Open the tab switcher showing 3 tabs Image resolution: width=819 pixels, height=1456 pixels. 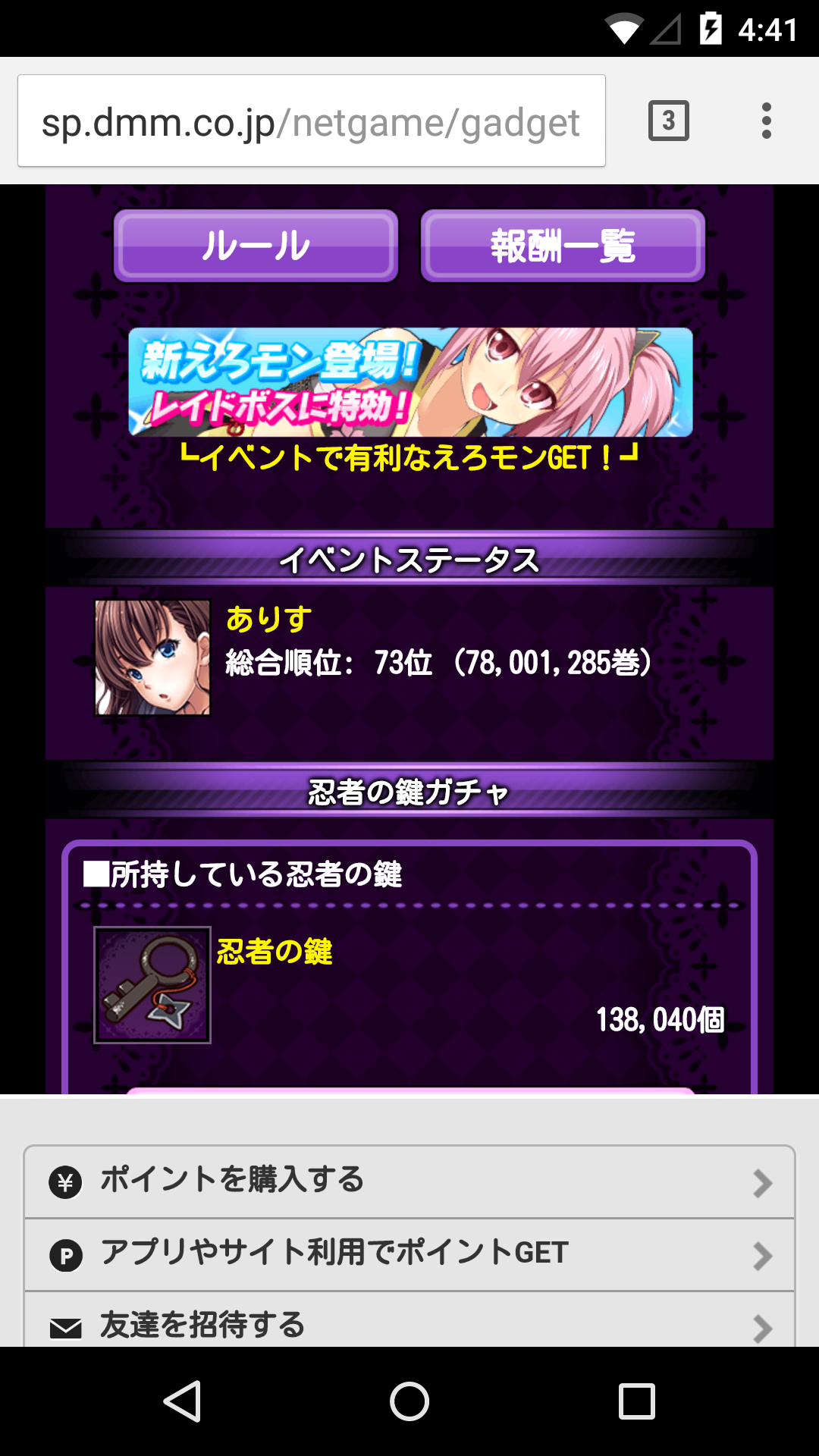point(668,121)
